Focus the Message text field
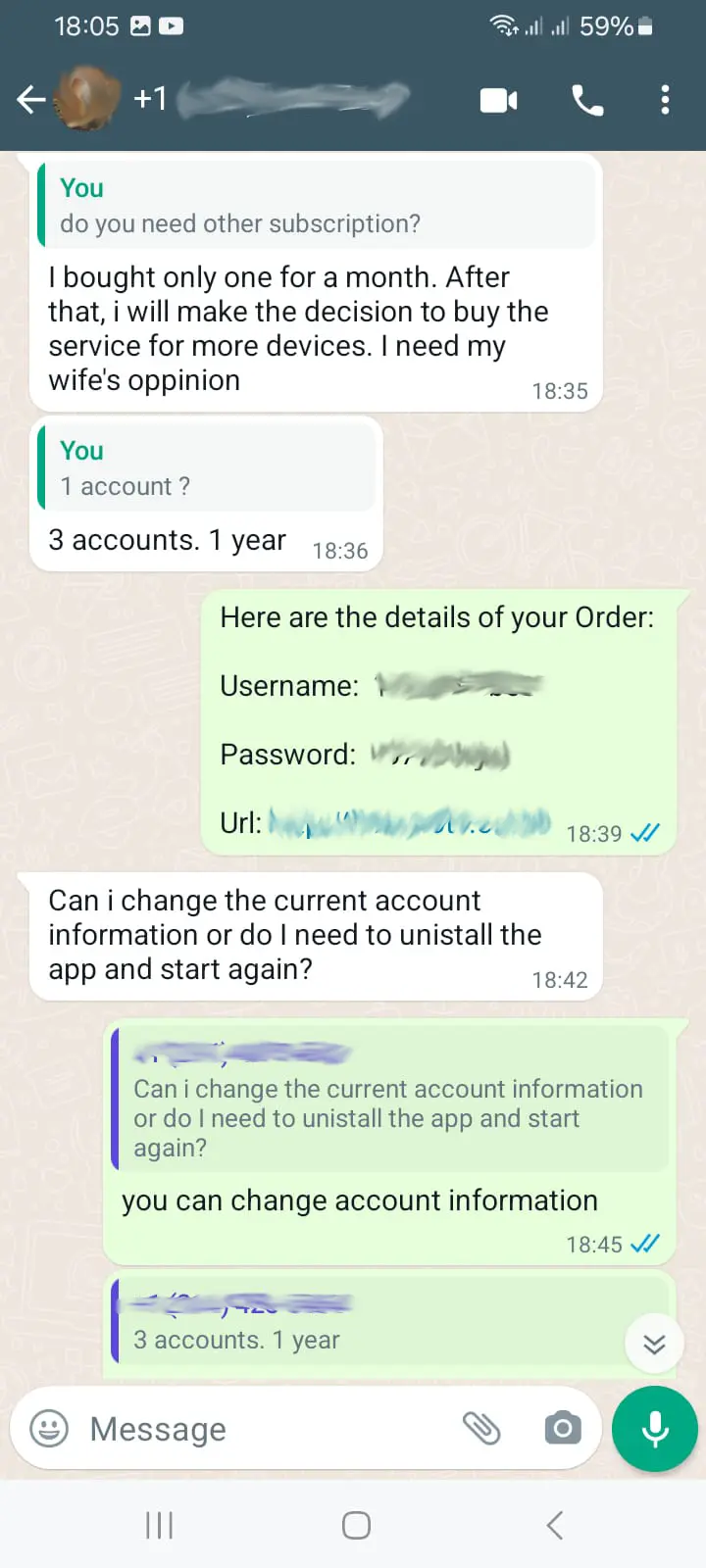Viewport: 706px width, 1568px height. coord(265,1429)
